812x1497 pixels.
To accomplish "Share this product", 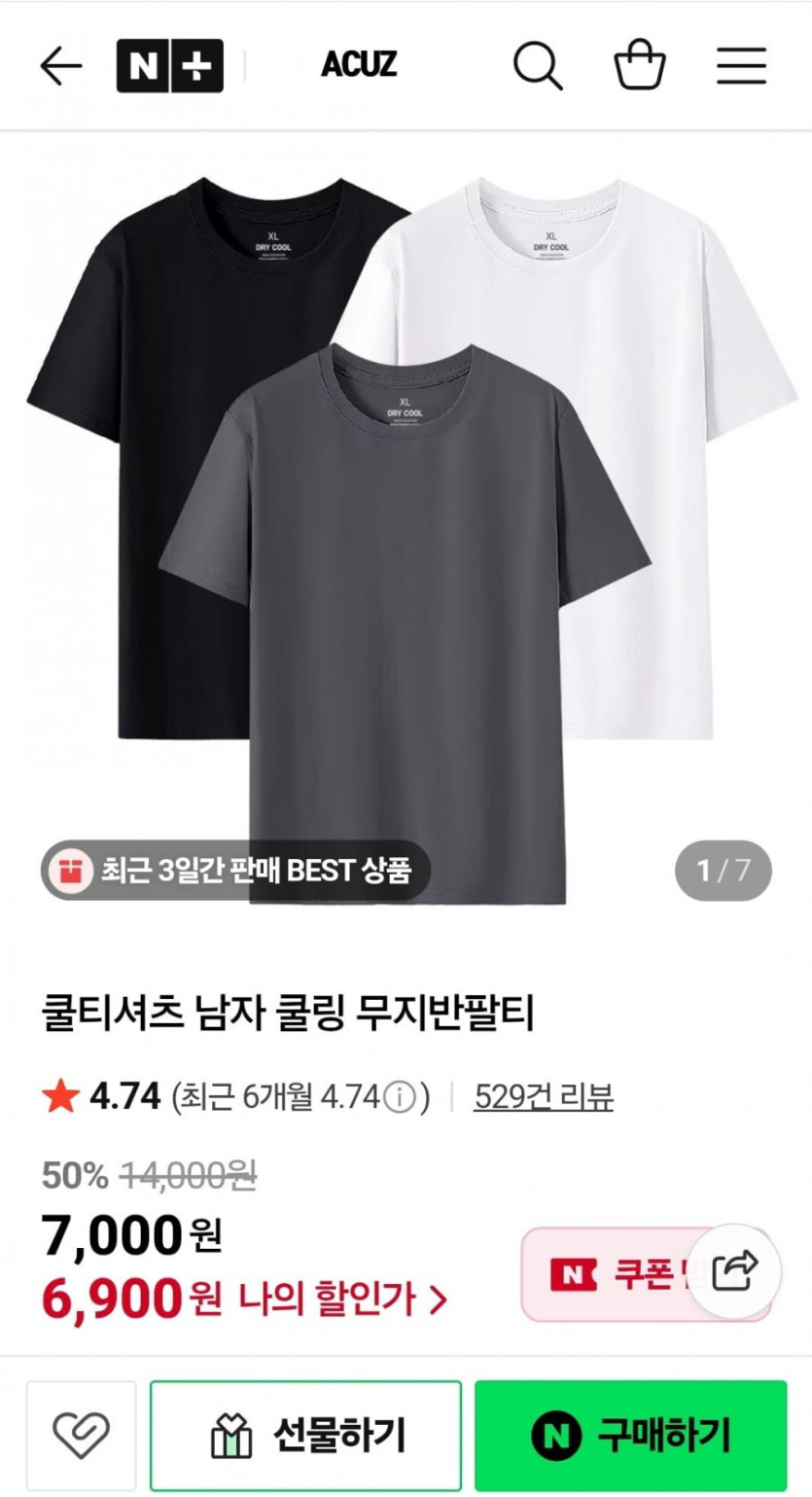I will (x=735, y=1271).
